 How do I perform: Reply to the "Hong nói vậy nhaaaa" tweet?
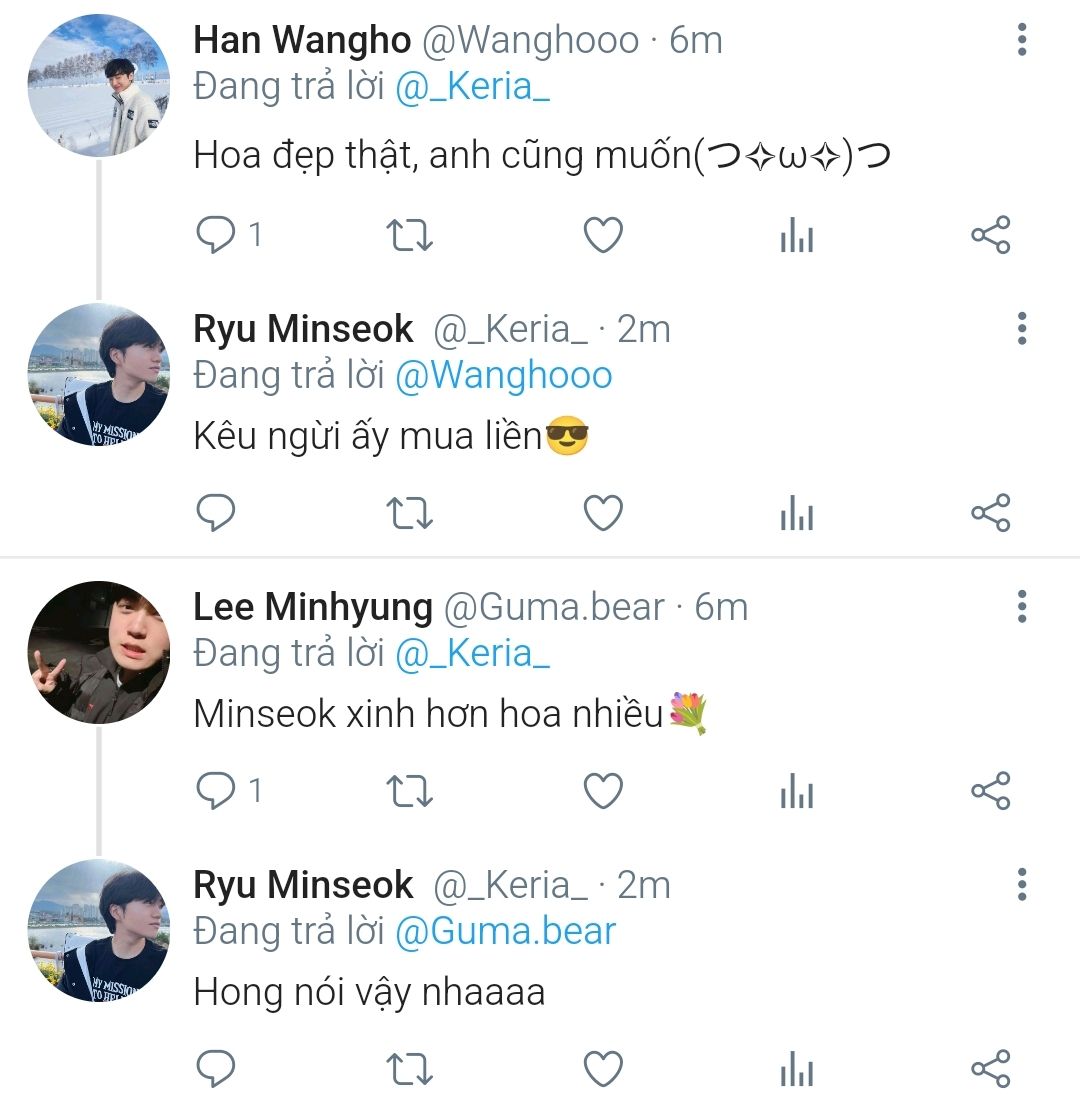214,1069
